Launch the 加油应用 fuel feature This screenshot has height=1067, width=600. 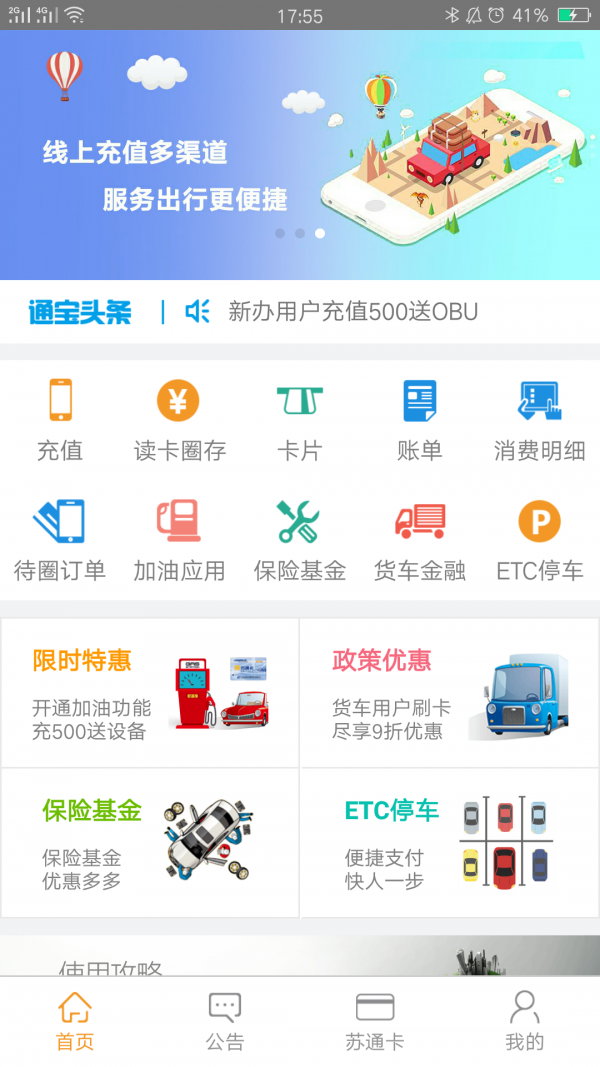click(180, 541)
